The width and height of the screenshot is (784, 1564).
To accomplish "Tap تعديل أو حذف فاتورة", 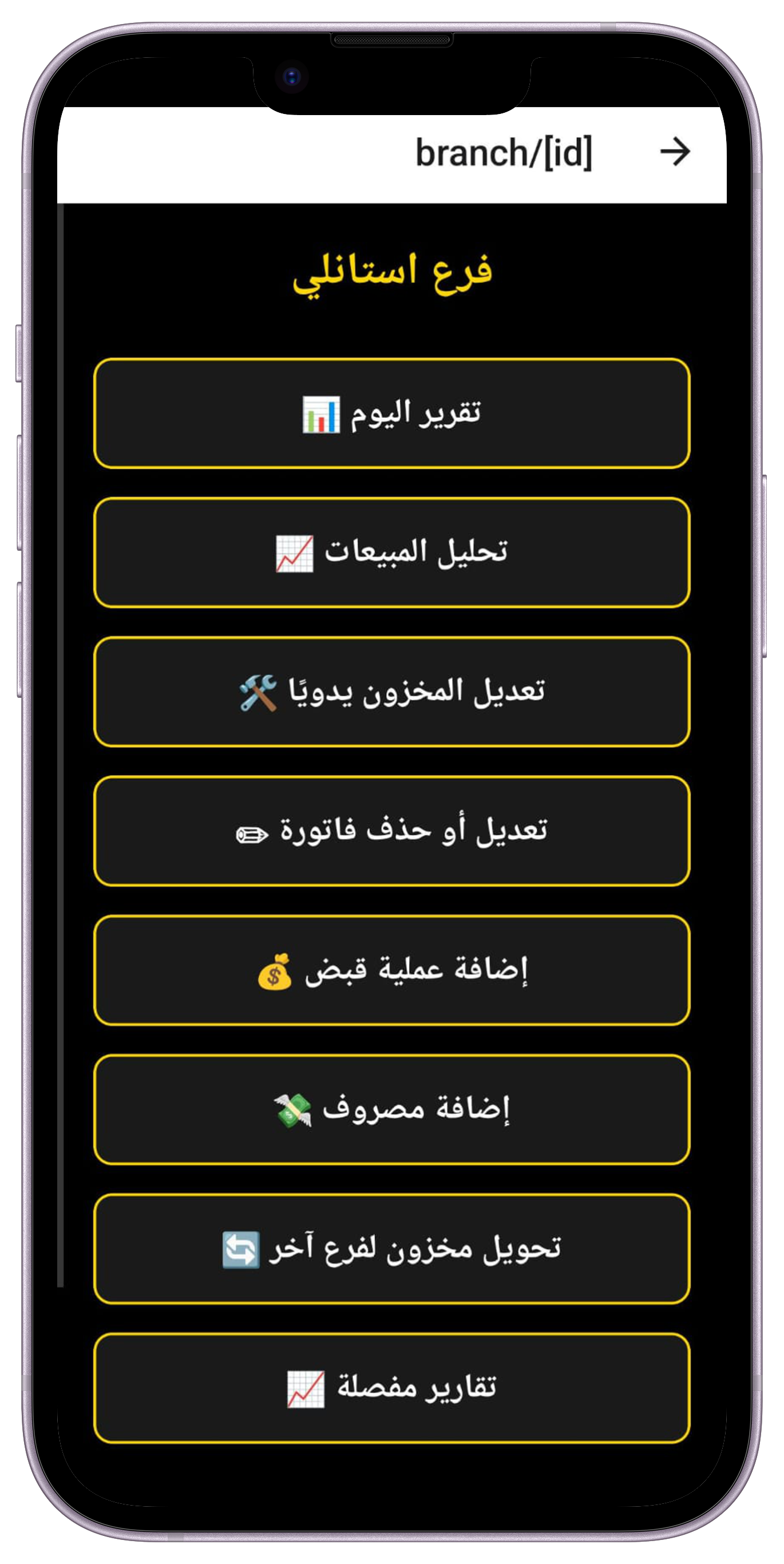I will pyautogui.click(x=391, y=831).
